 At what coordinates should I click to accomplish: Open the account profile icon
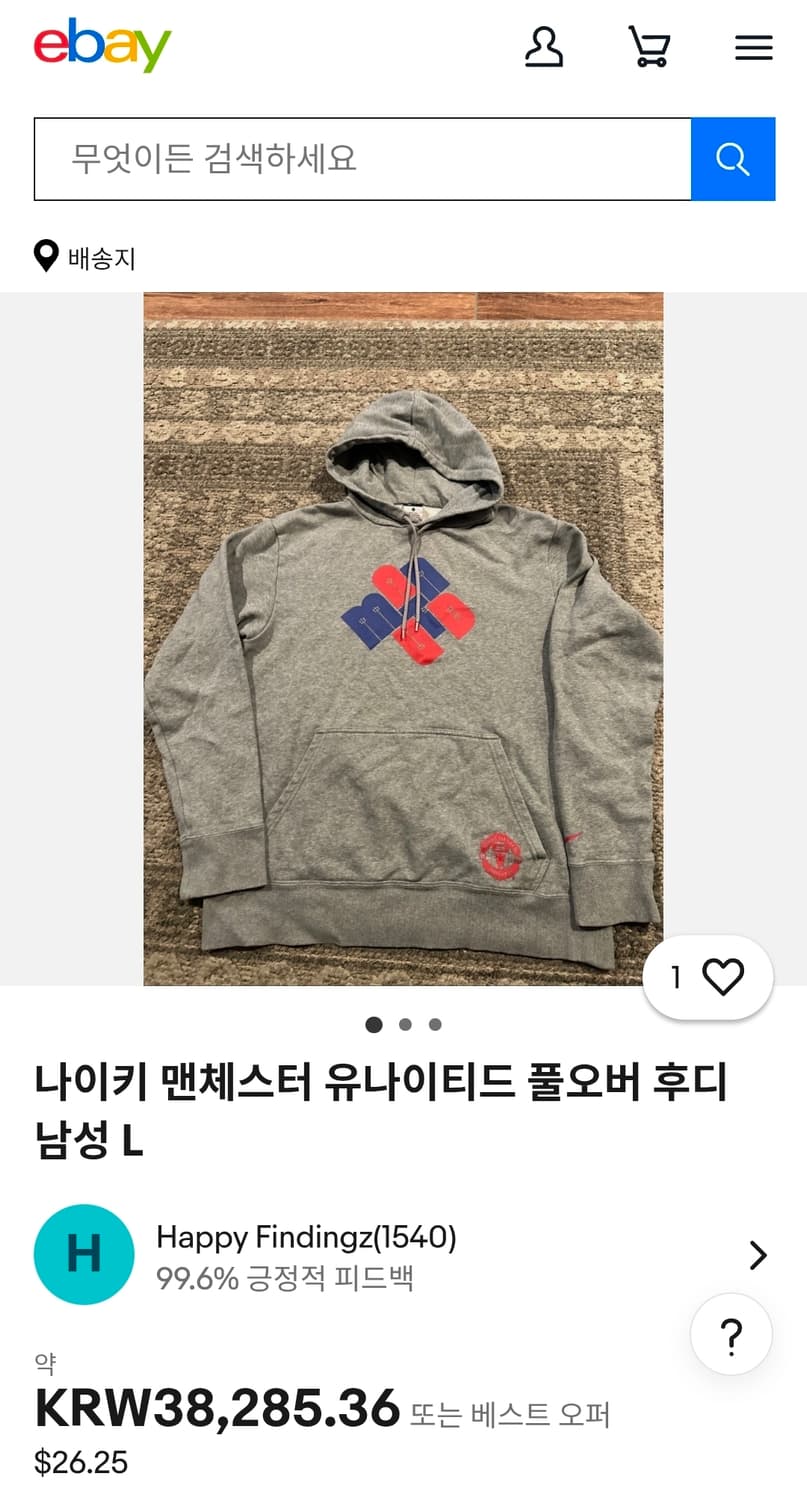pyautogui.click(x=544, y=45)
